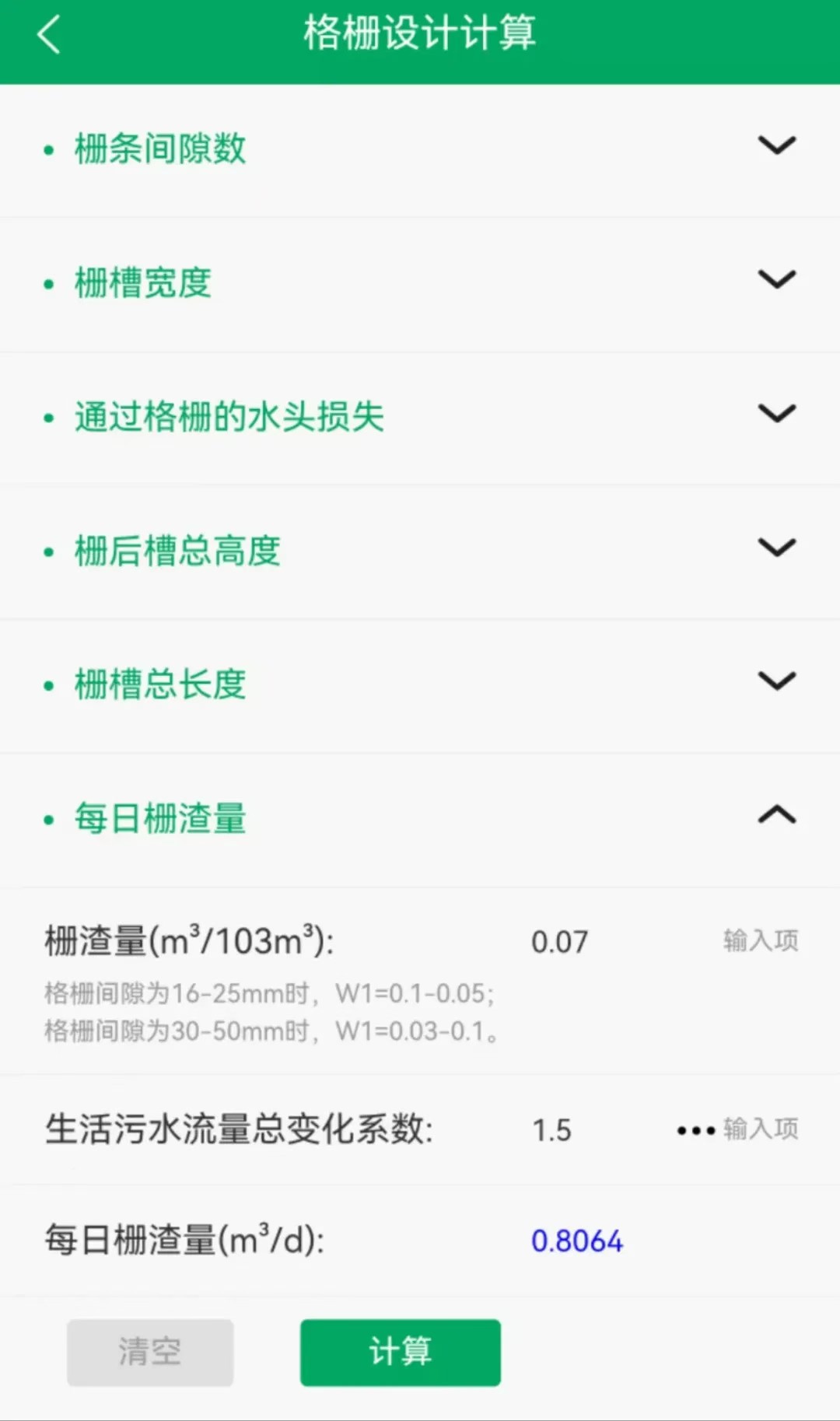The image size is (840, 1421).
Task: Open the three-dot options beside 生活污水流量总变化系数
Action: [x=695, y=1130]
